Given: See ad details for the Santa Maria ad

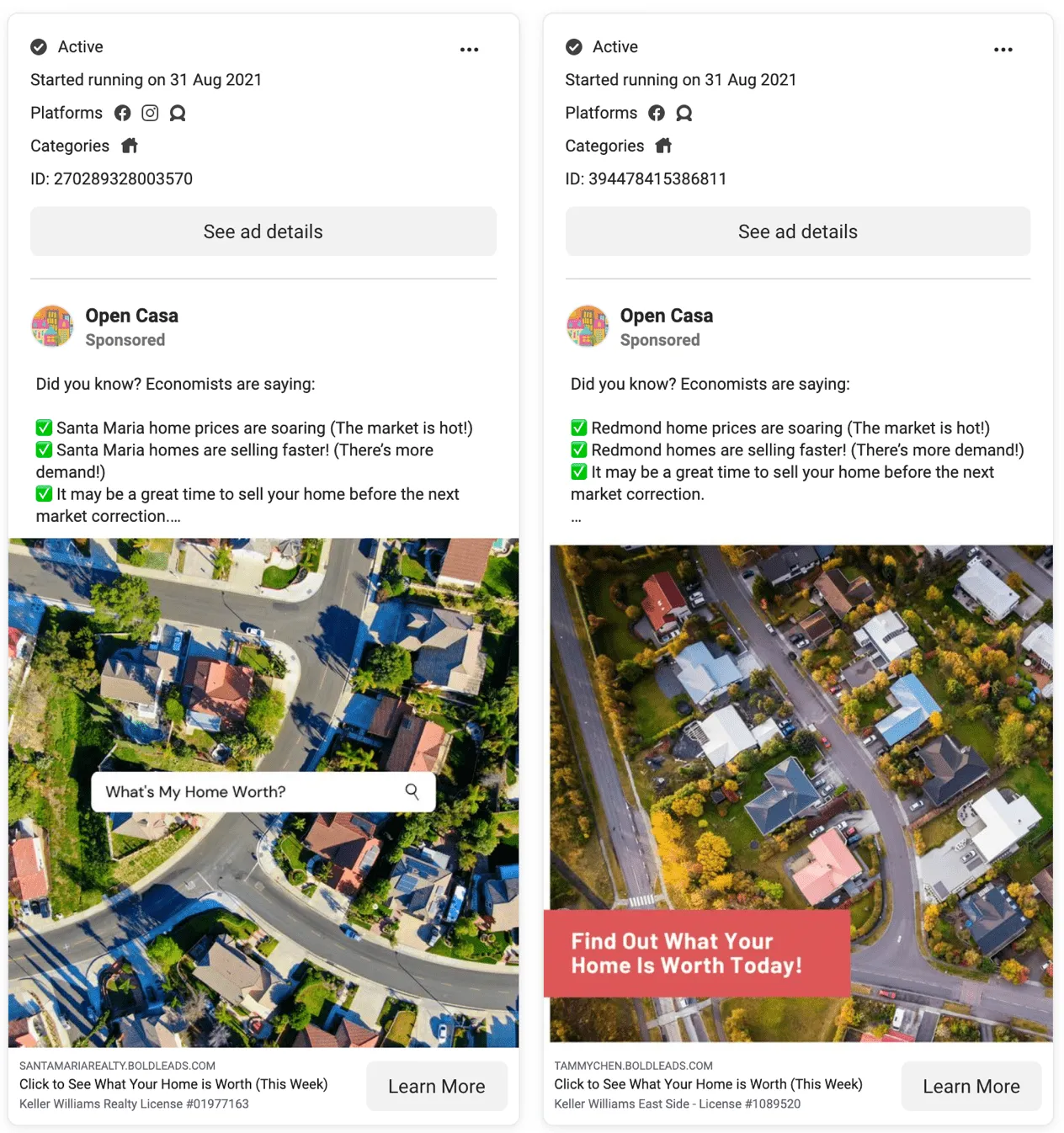Looking at the screenshot, I should [263, 231].
